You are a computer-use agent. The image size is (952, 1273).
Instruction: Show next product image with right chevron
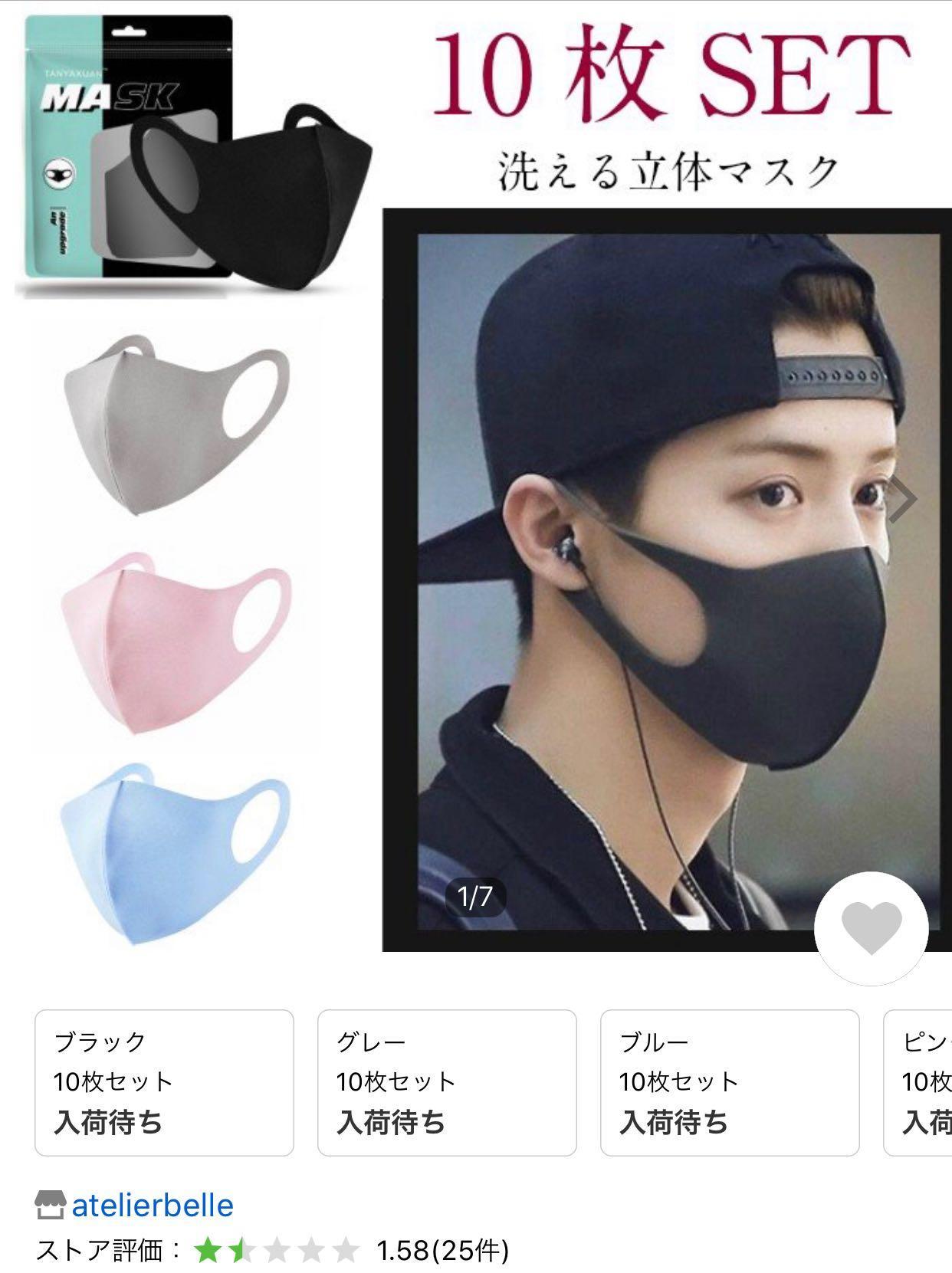pyautogui.click(x=903, y=499)
